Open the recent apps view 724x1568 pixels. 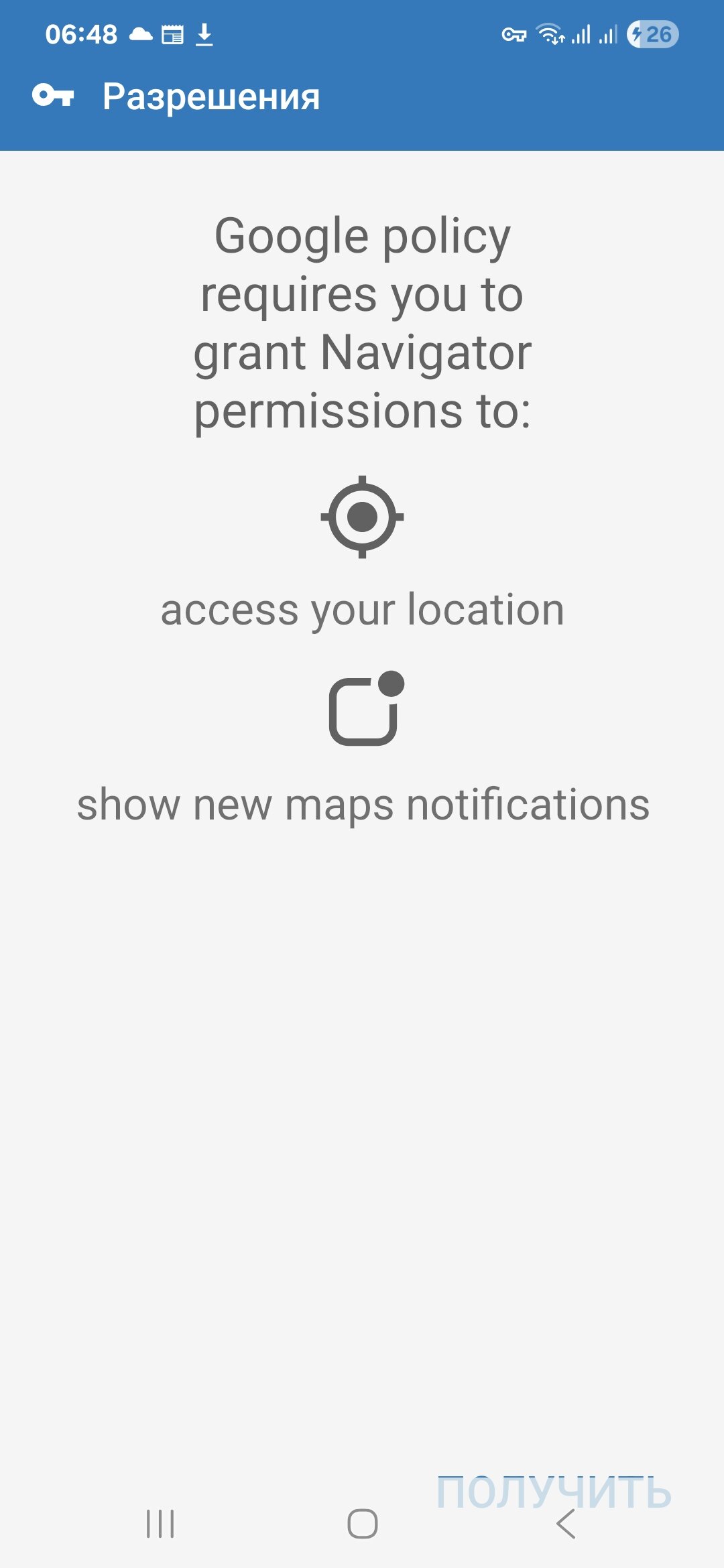click(x=160, y=1524)
